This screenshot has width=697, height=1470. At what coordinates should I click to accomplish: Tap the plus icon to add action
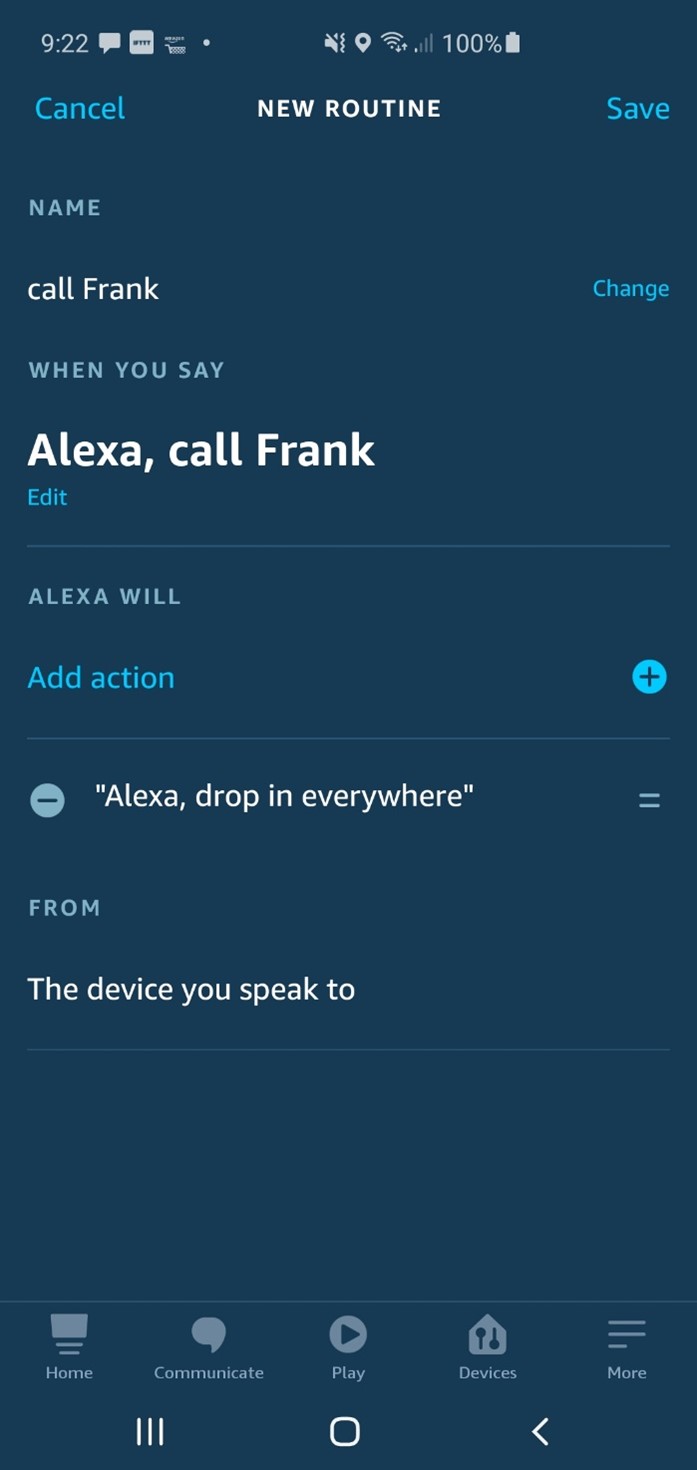pyautogui.click(x=649, y=677)
